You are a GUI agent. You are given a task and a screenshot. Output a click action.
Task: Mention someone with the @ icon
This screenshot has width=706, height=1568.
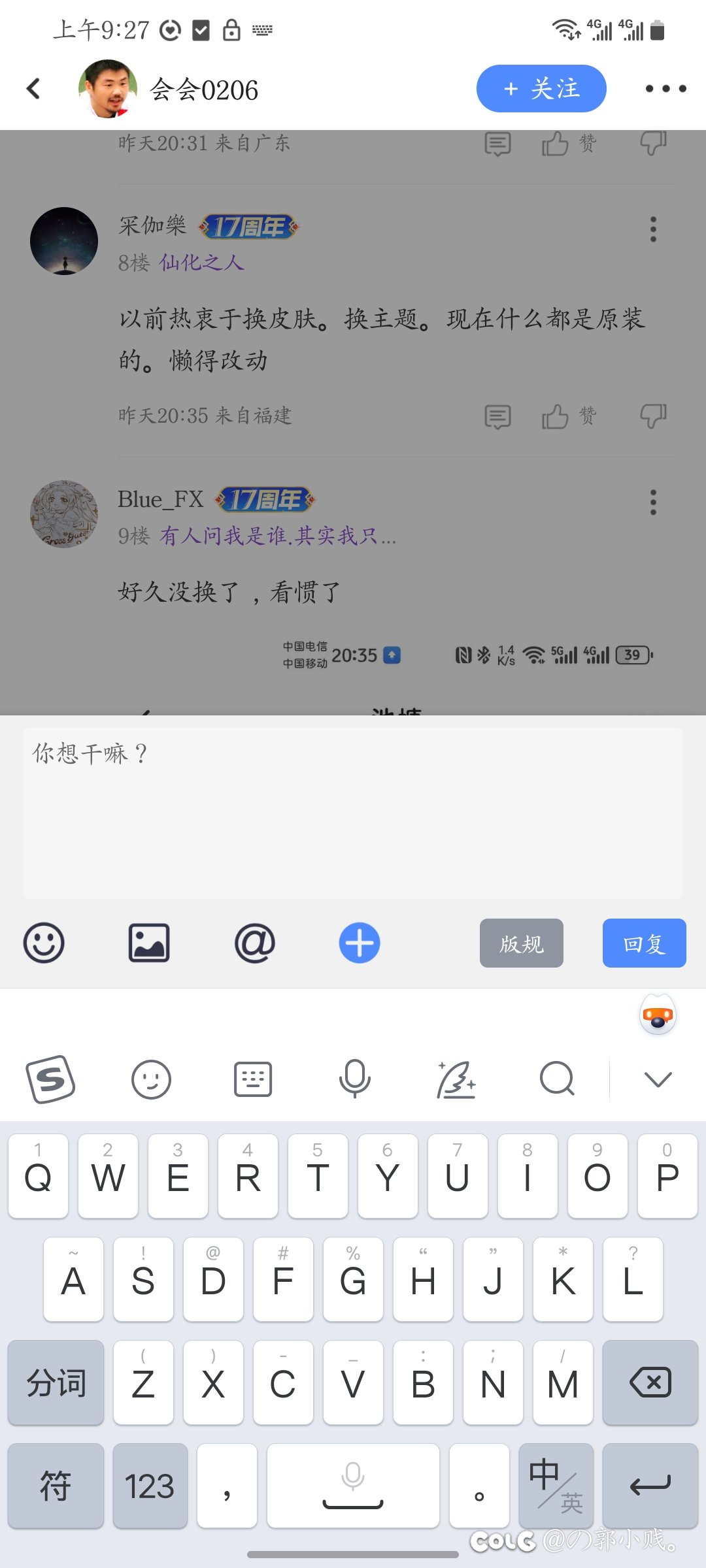[254, 943]
